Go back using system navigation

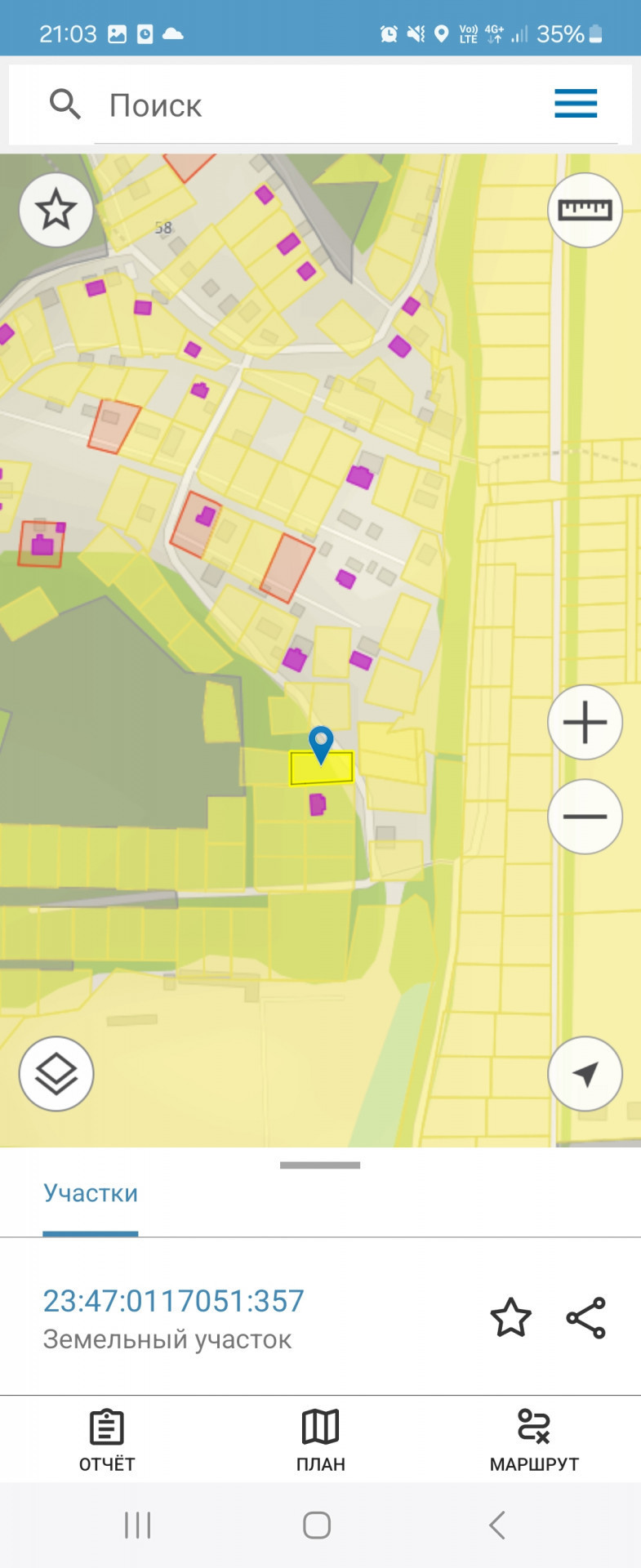pos(497,1525)
